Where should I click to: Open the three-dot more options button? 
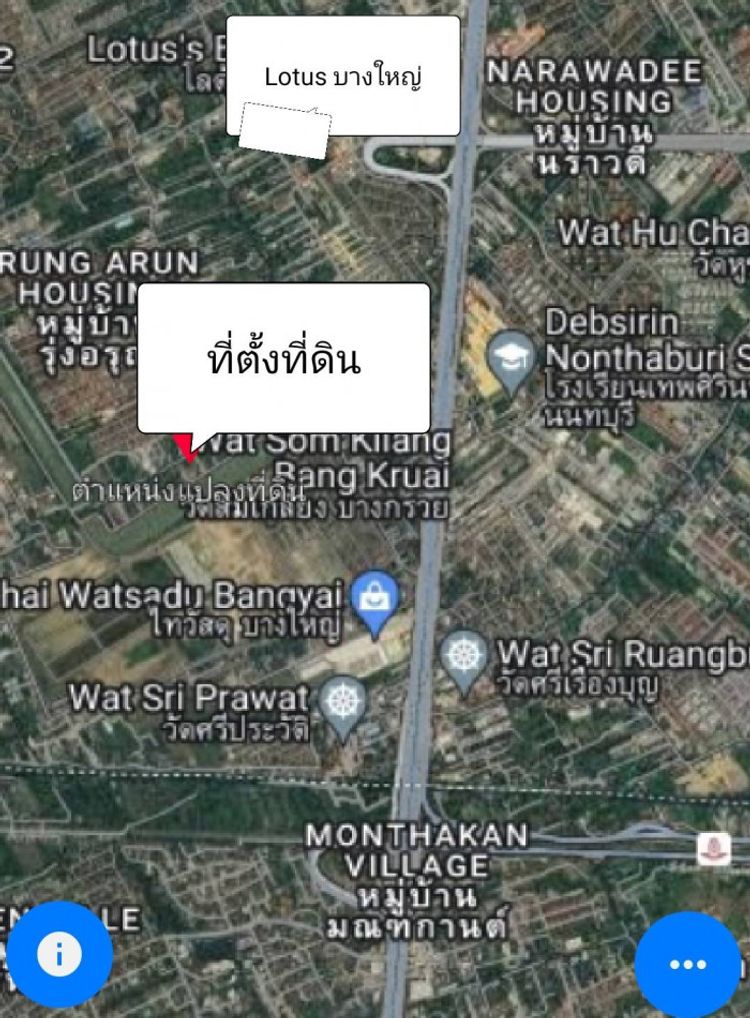tap(688, 964)
